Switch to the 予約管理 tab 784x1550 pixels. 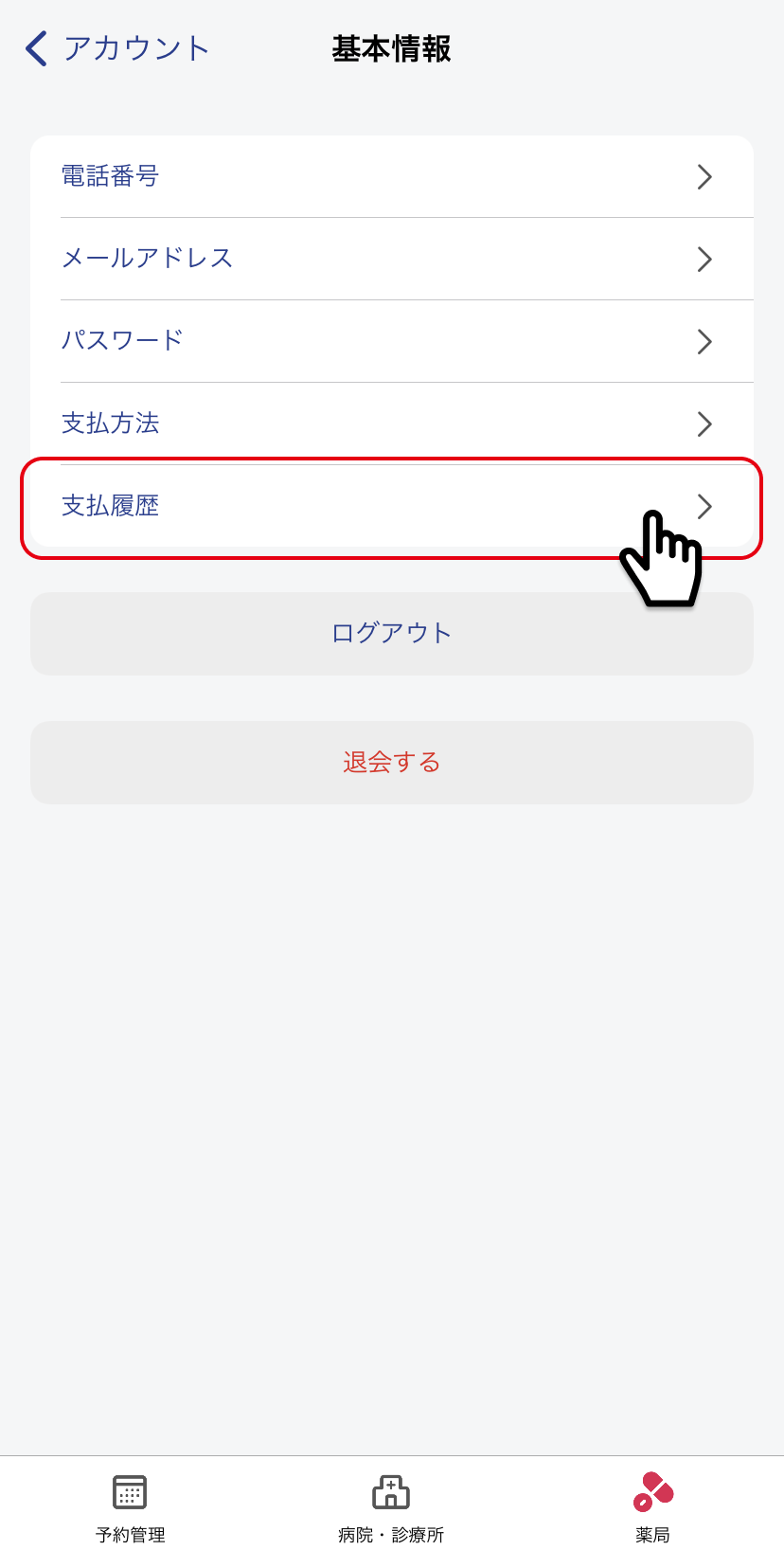(x=130, y=1506)
